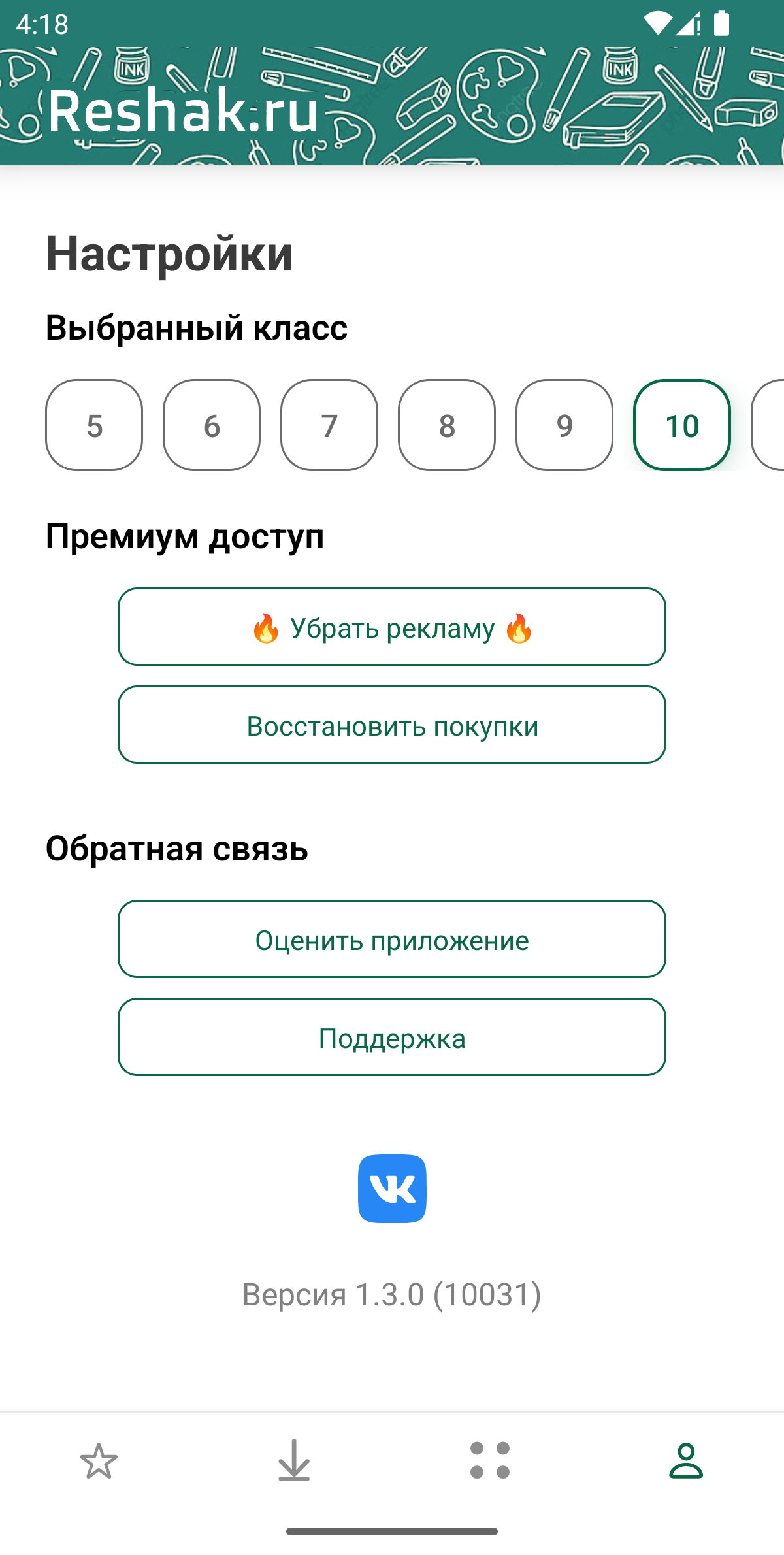Tap the profile person tab
The image size is (784, 1555).
click(686, 1460)
